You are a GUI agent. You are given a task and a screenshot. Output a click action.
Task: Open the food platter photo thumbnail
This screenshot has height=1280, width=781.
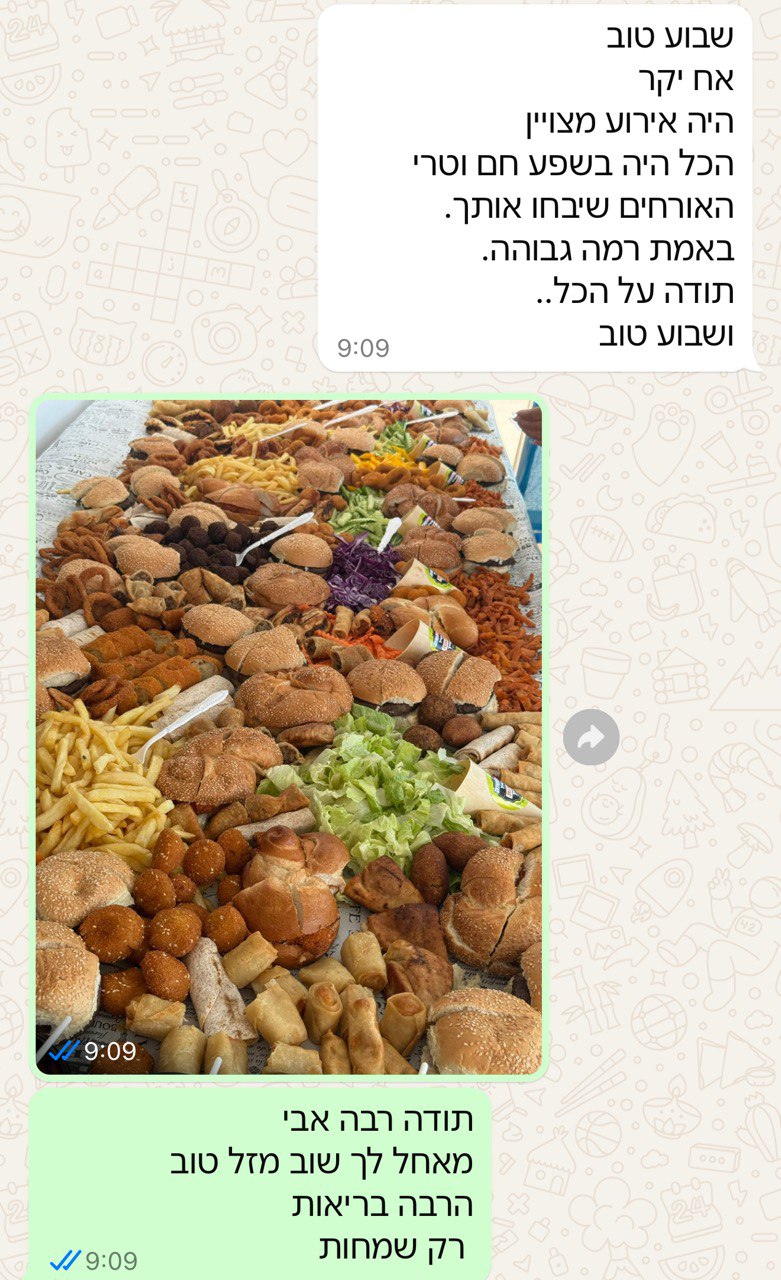click(290, 730)
